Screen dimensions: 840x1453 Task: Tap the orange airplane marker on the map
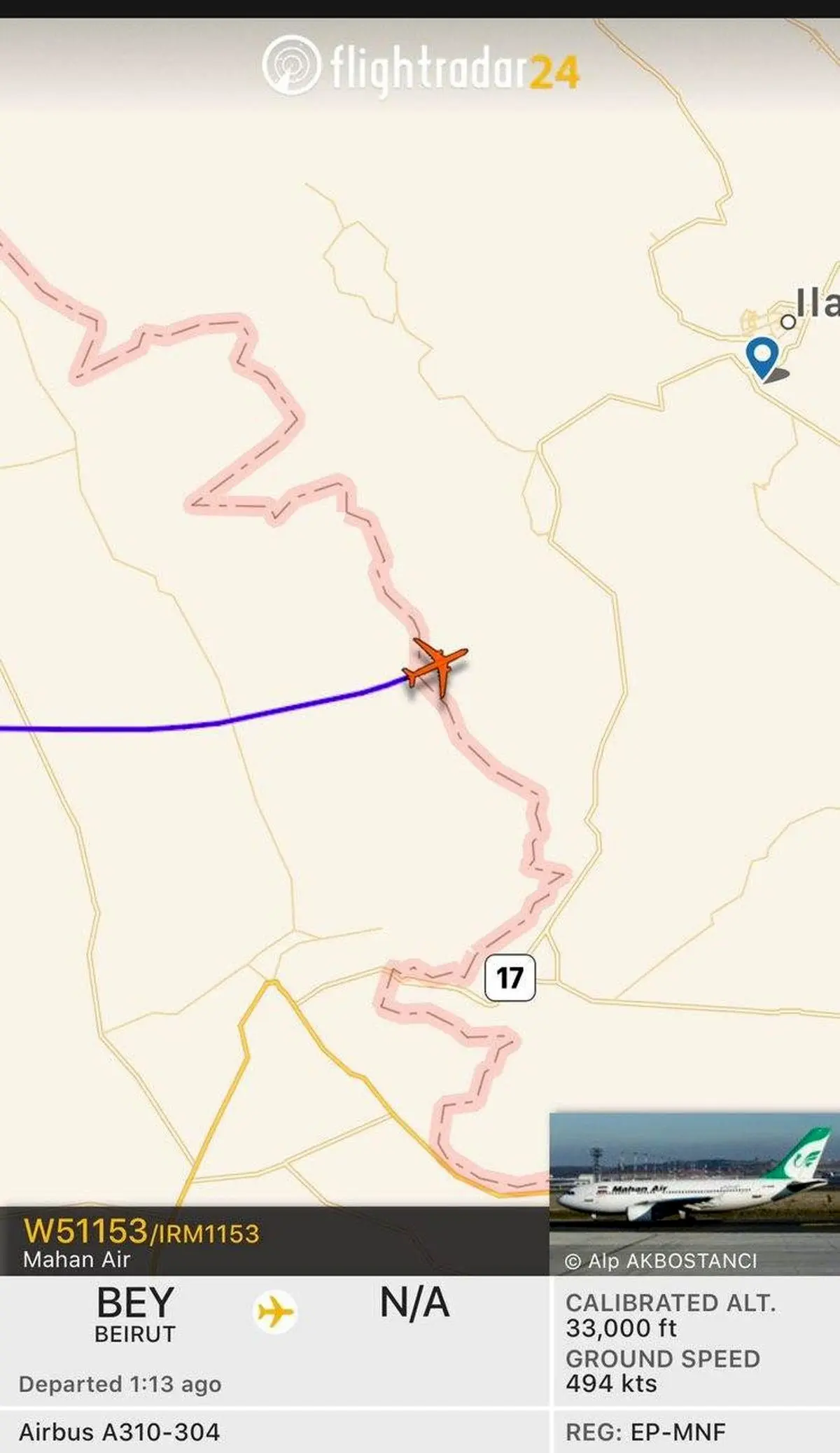(436, 666)
